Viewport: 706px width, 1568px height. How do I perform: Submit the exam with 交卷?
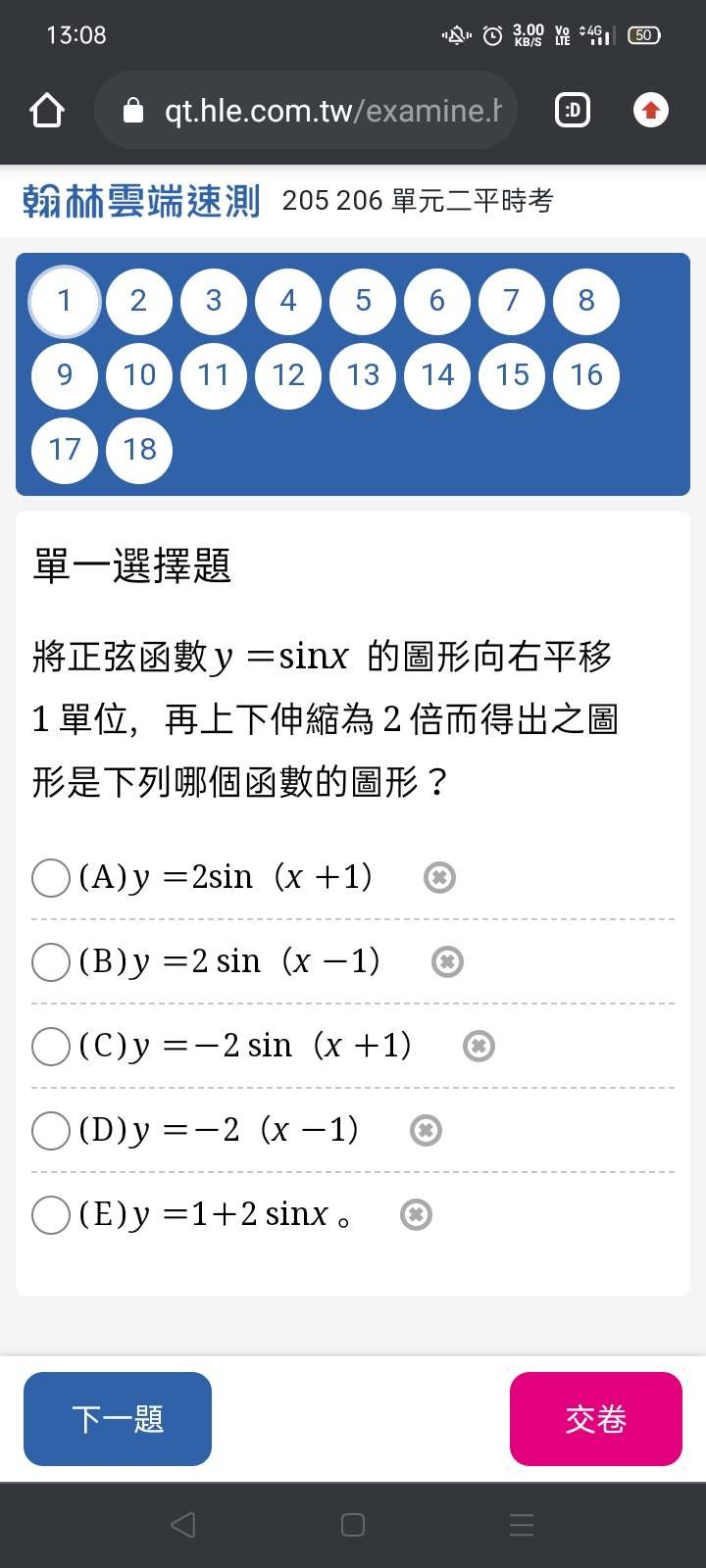coord(596,1419)
